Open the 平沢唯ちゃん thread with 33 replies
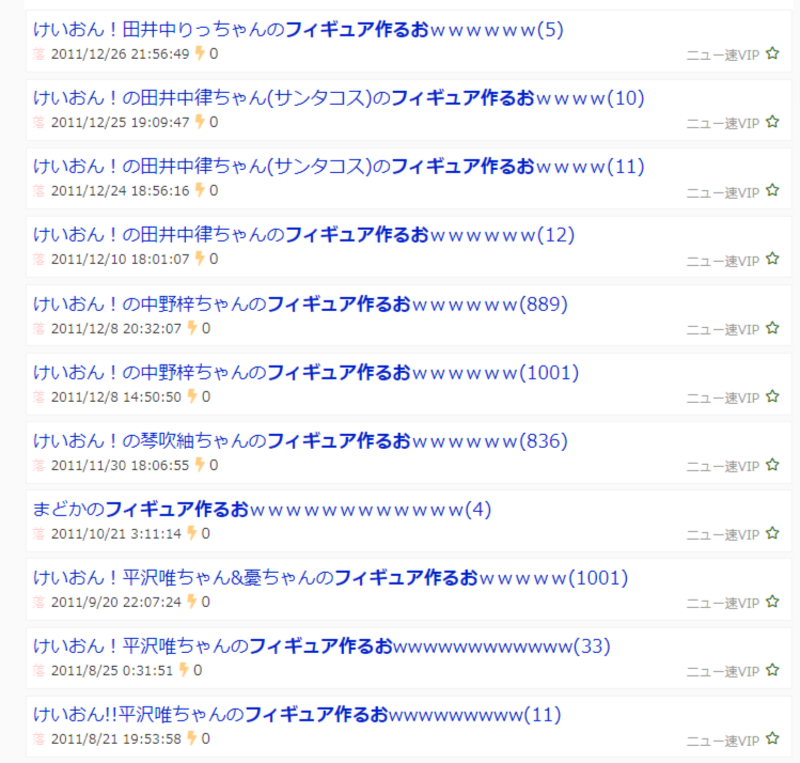Screen dimensions: 800x763 point(321,647)
